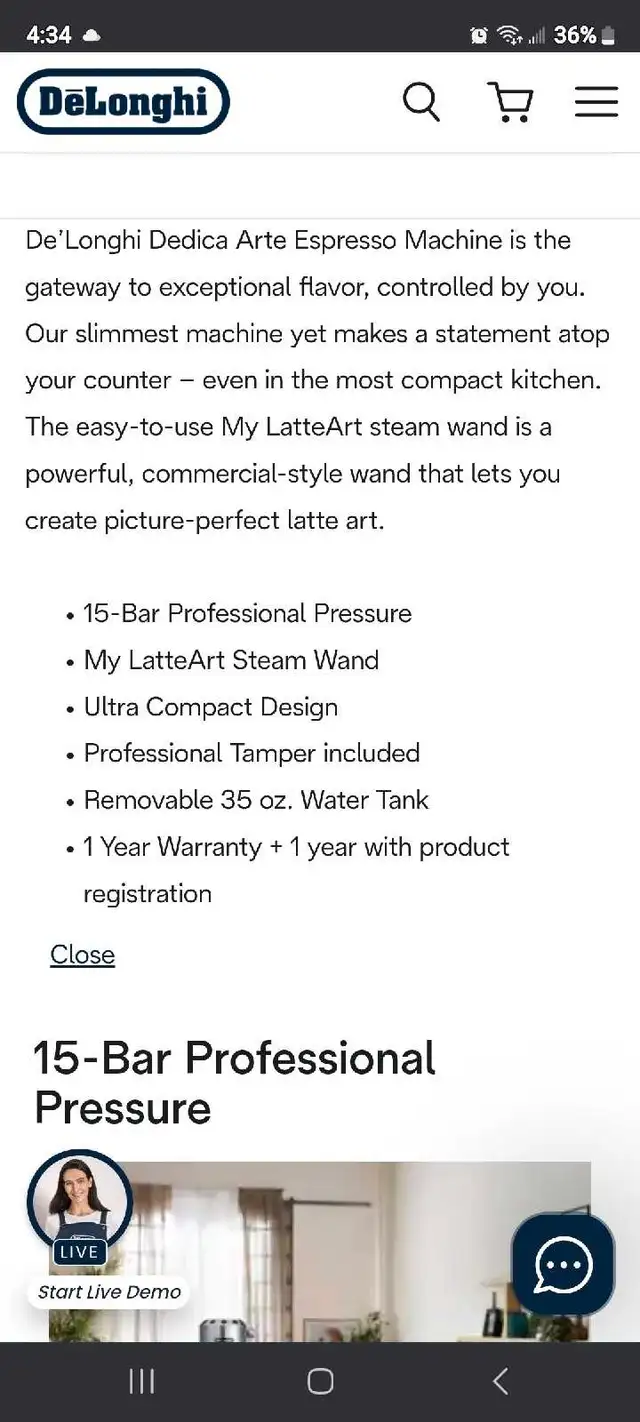Image resolution: width=640 pixels, height=1422 pixels.
Task: Tap the system home button
Action: pyautogui.click(x=320, y=1381)
